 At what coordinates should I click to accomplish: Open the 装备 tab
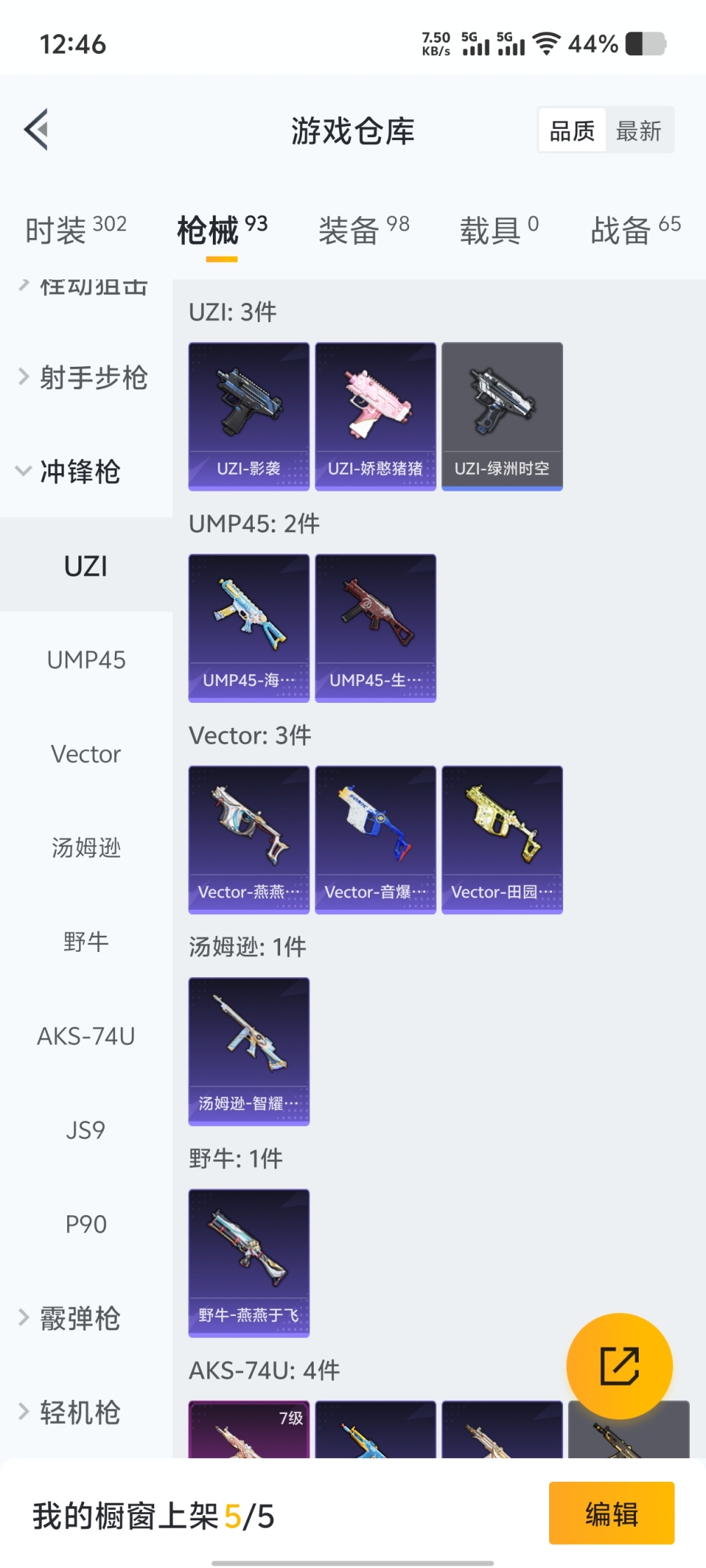point(364,229)
